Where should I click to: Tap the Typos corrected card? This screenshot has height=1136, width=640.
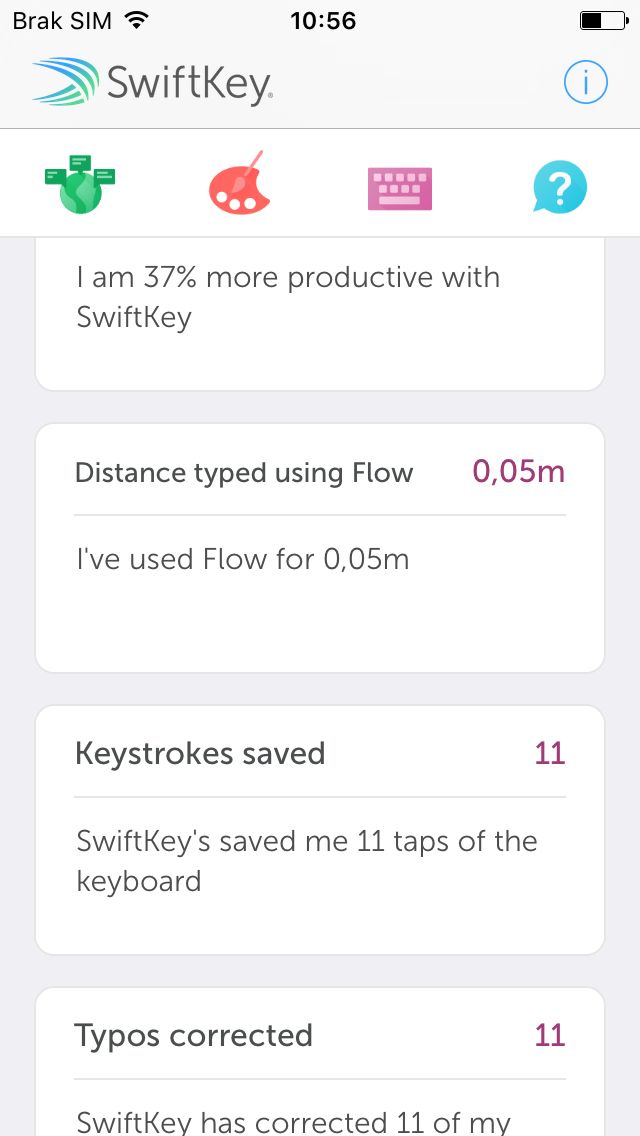(320, 1061)
